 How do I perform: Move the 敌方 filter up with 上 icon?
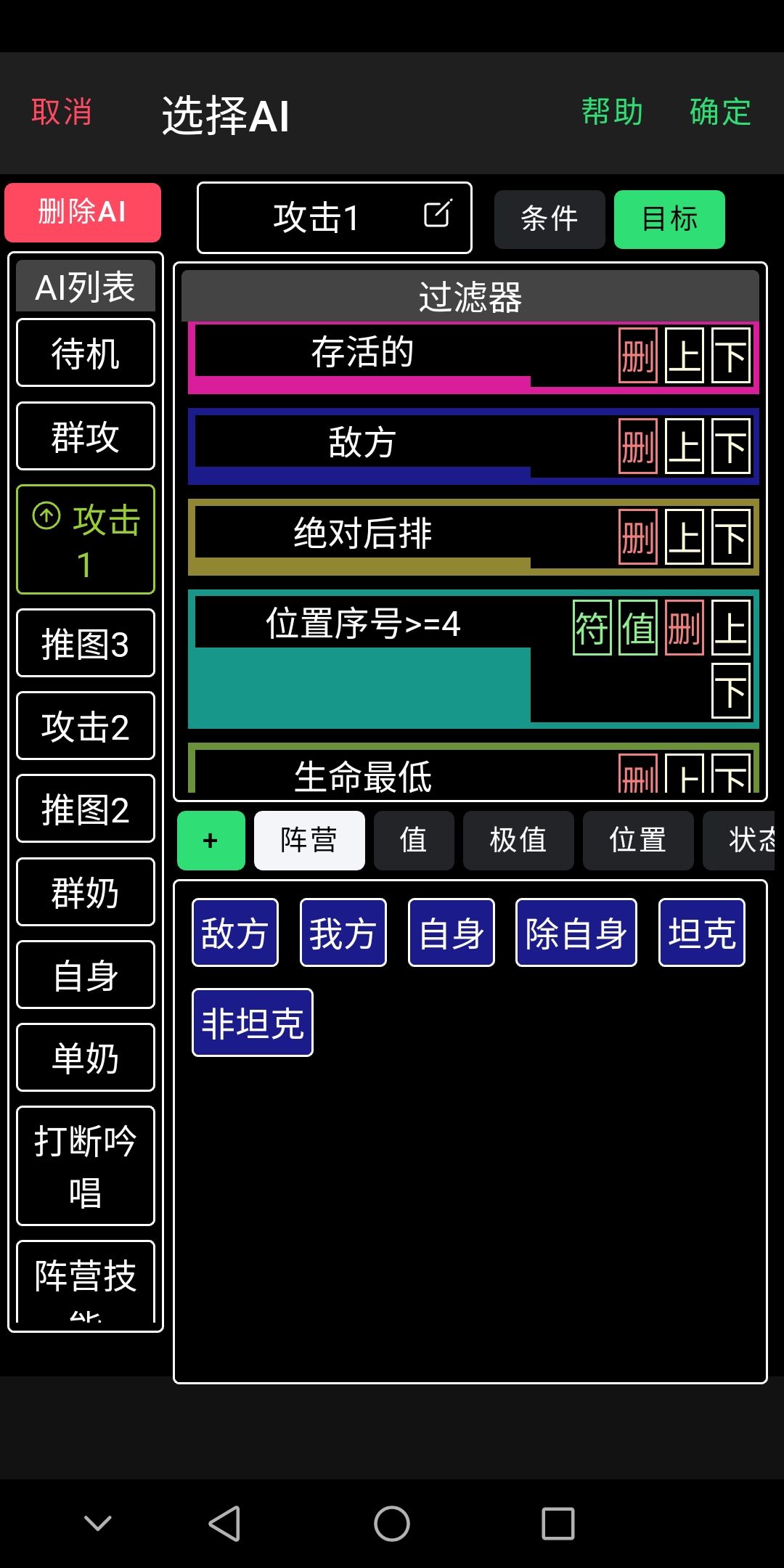683,446
